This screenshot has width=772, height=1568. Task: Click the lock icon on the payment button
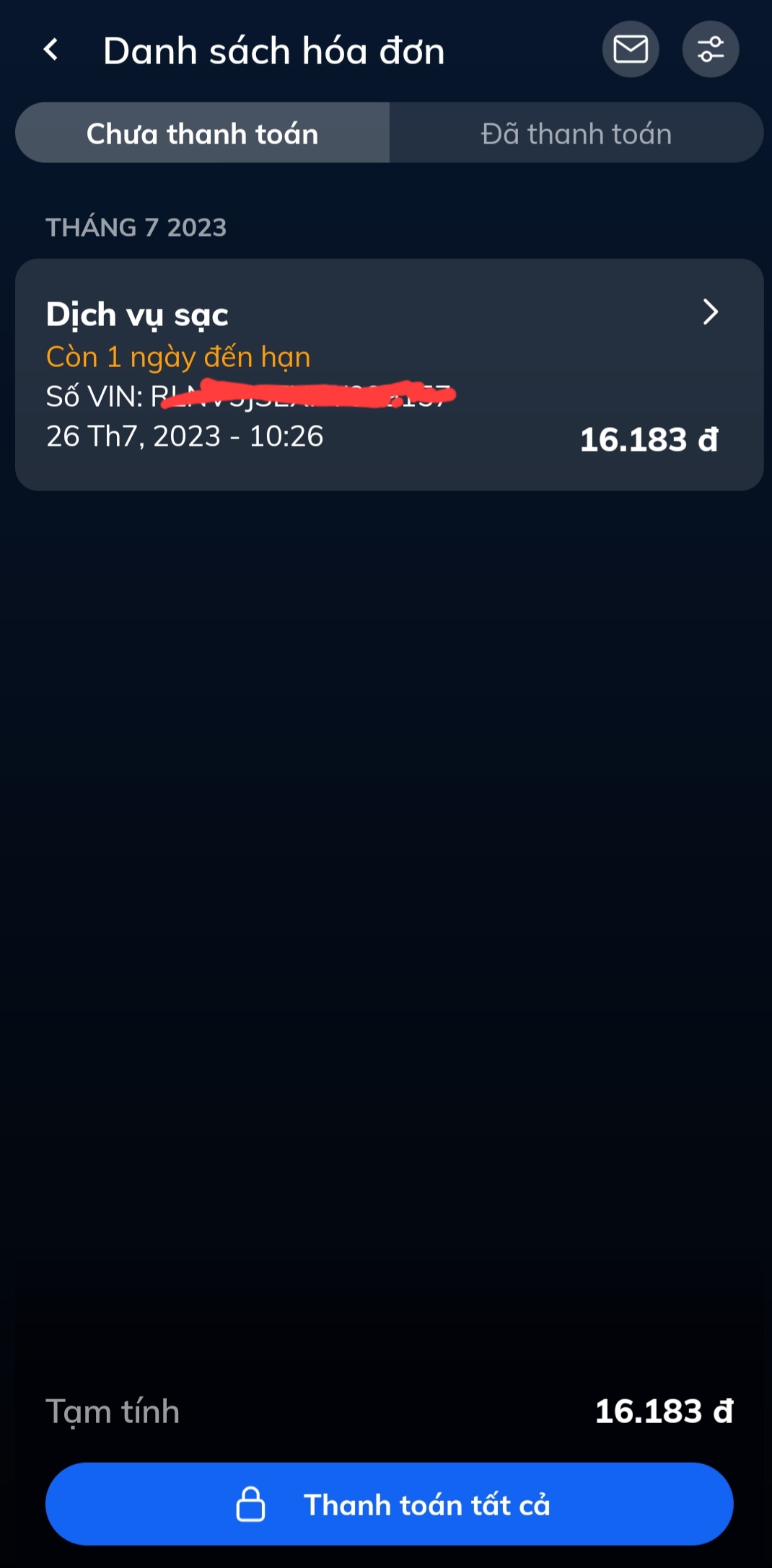(251, 1504)
